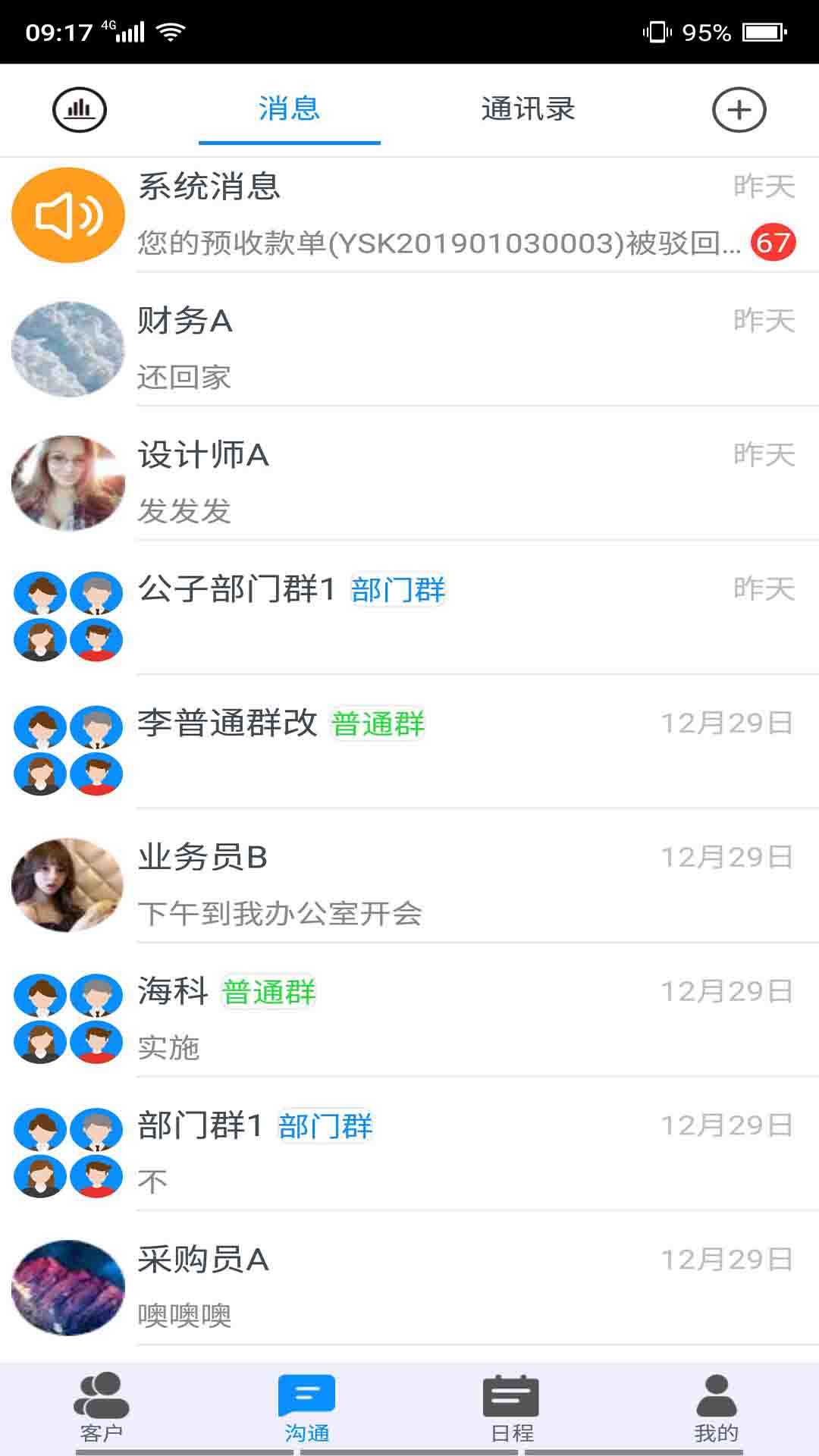Open the 李普通群改 group chat

[409, 750]
